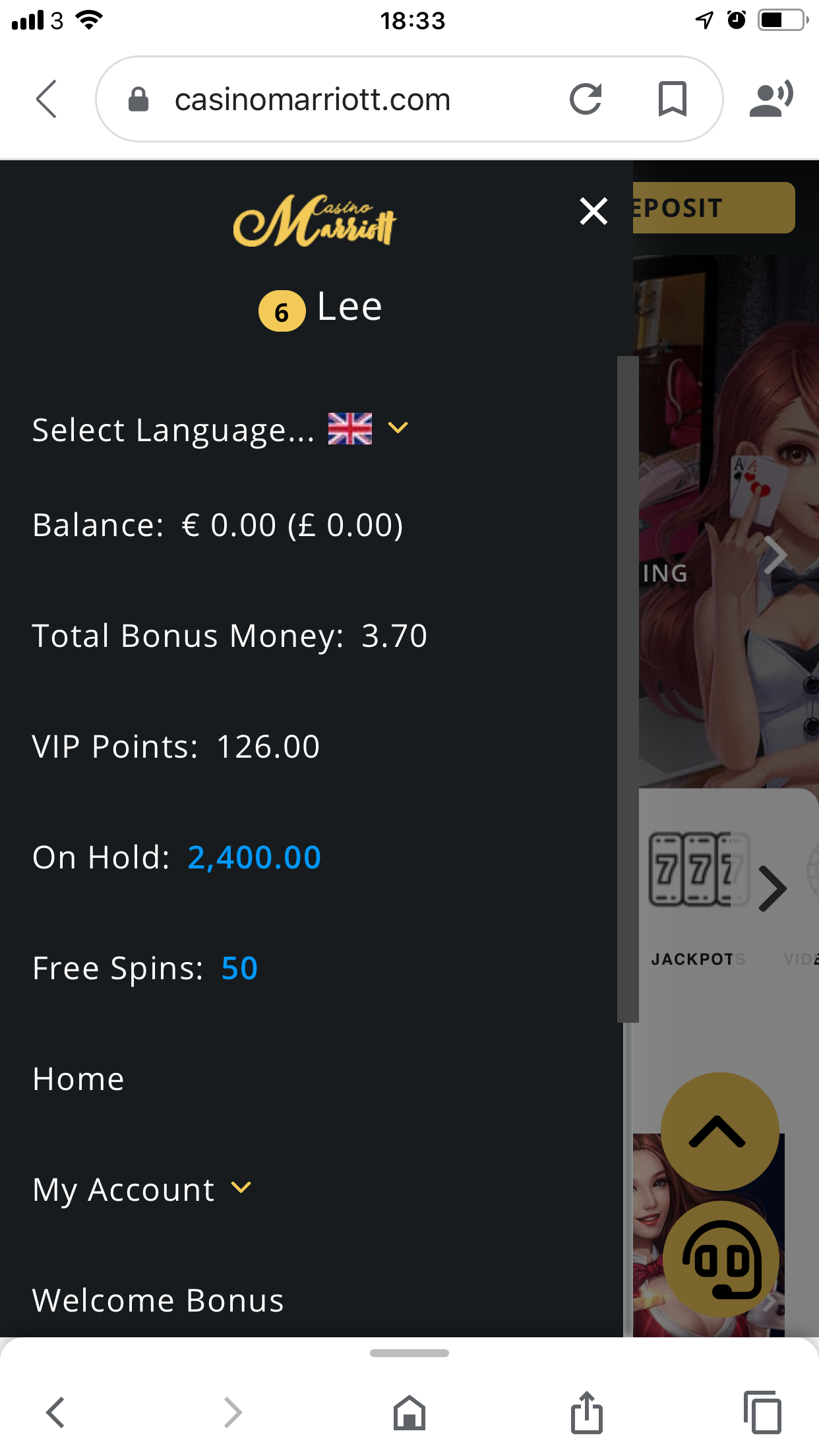Go to Home in the menu

coord(78,1079)
